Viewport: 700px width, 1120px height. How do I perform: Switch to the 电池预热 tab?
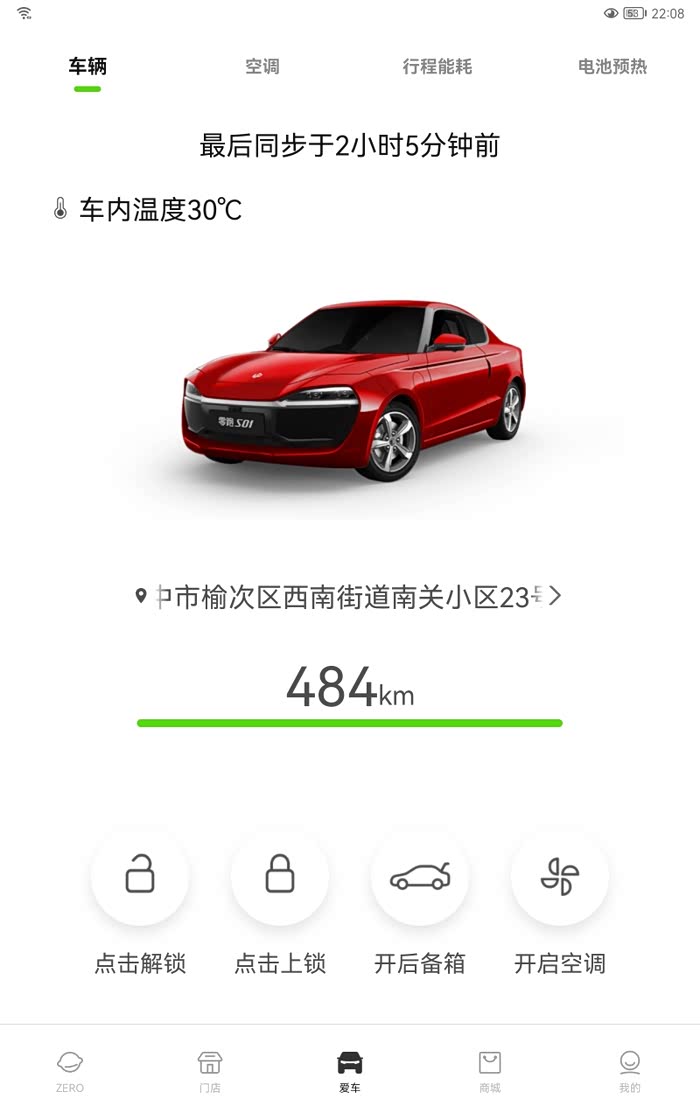click(612, 66)
